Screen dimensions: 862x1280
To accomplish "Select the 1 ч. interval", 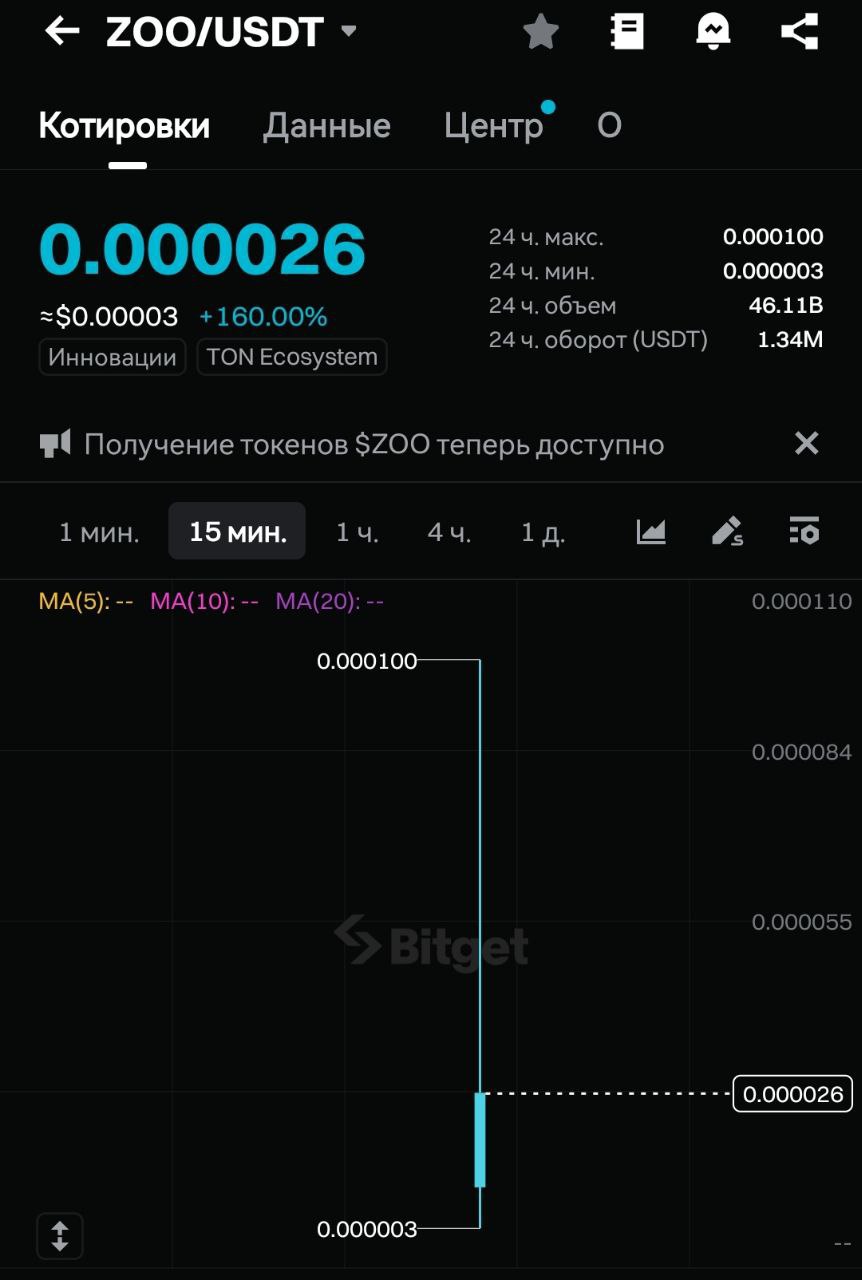I will [x=357, y=532].
